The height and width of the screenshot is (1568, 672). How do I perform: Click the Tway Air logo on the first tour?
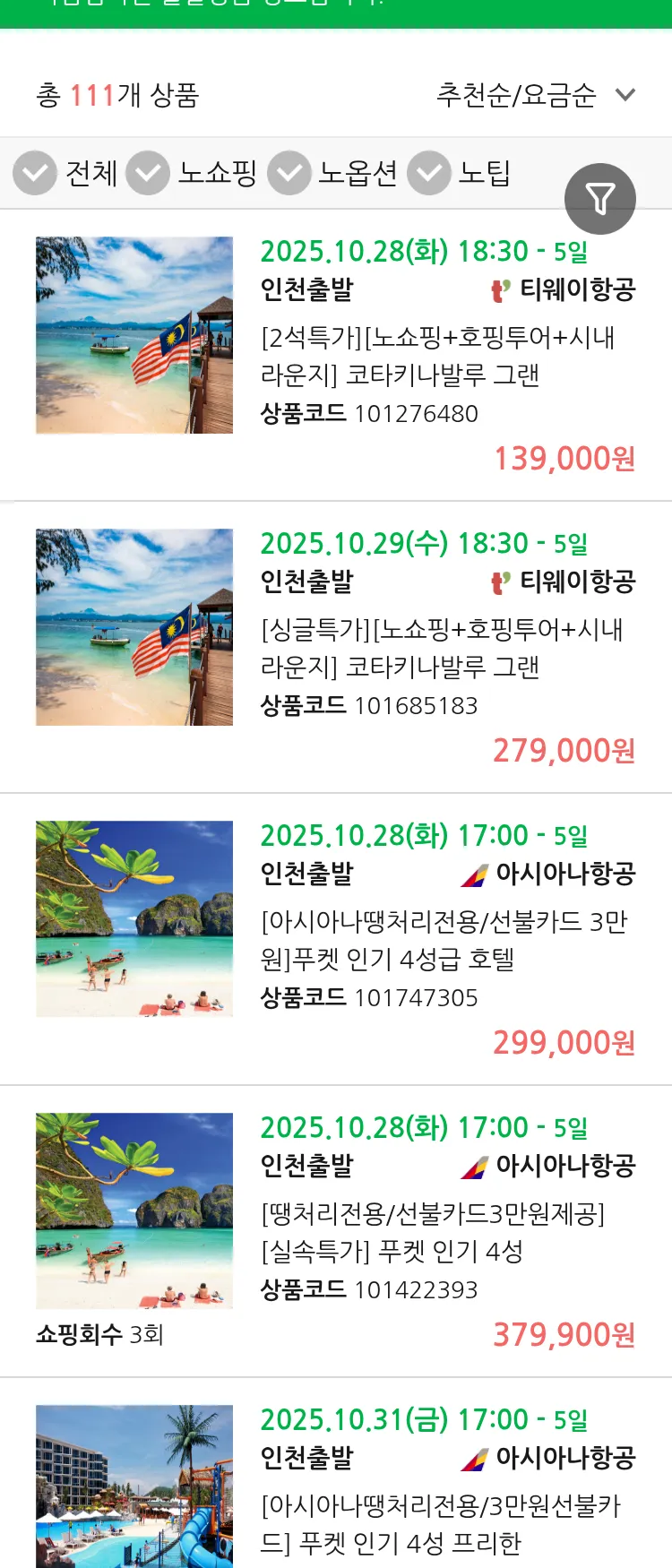499,289
